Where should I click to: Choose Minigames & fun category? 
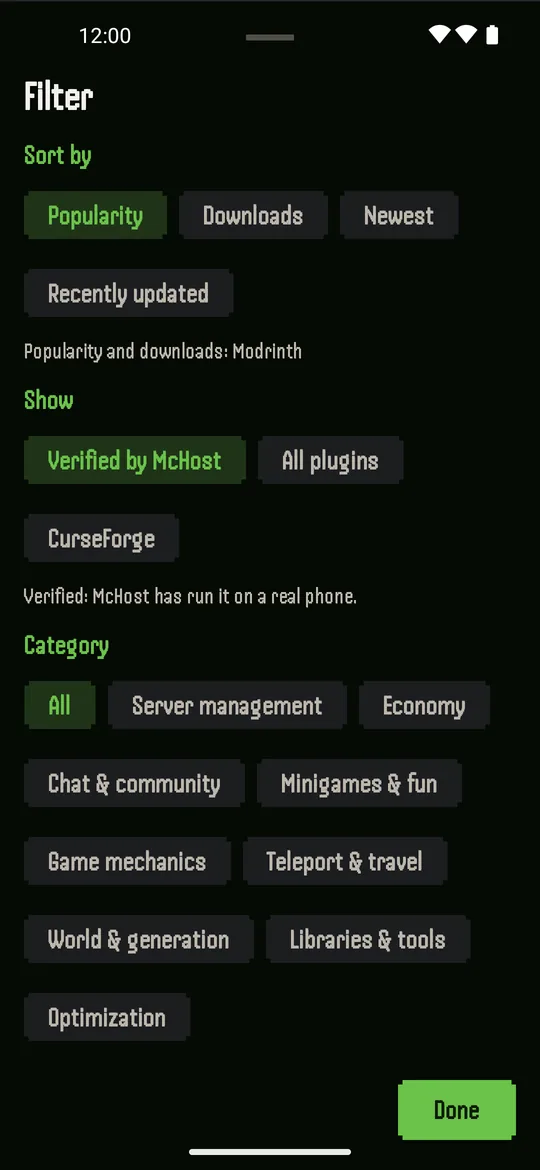pos(360,783)
